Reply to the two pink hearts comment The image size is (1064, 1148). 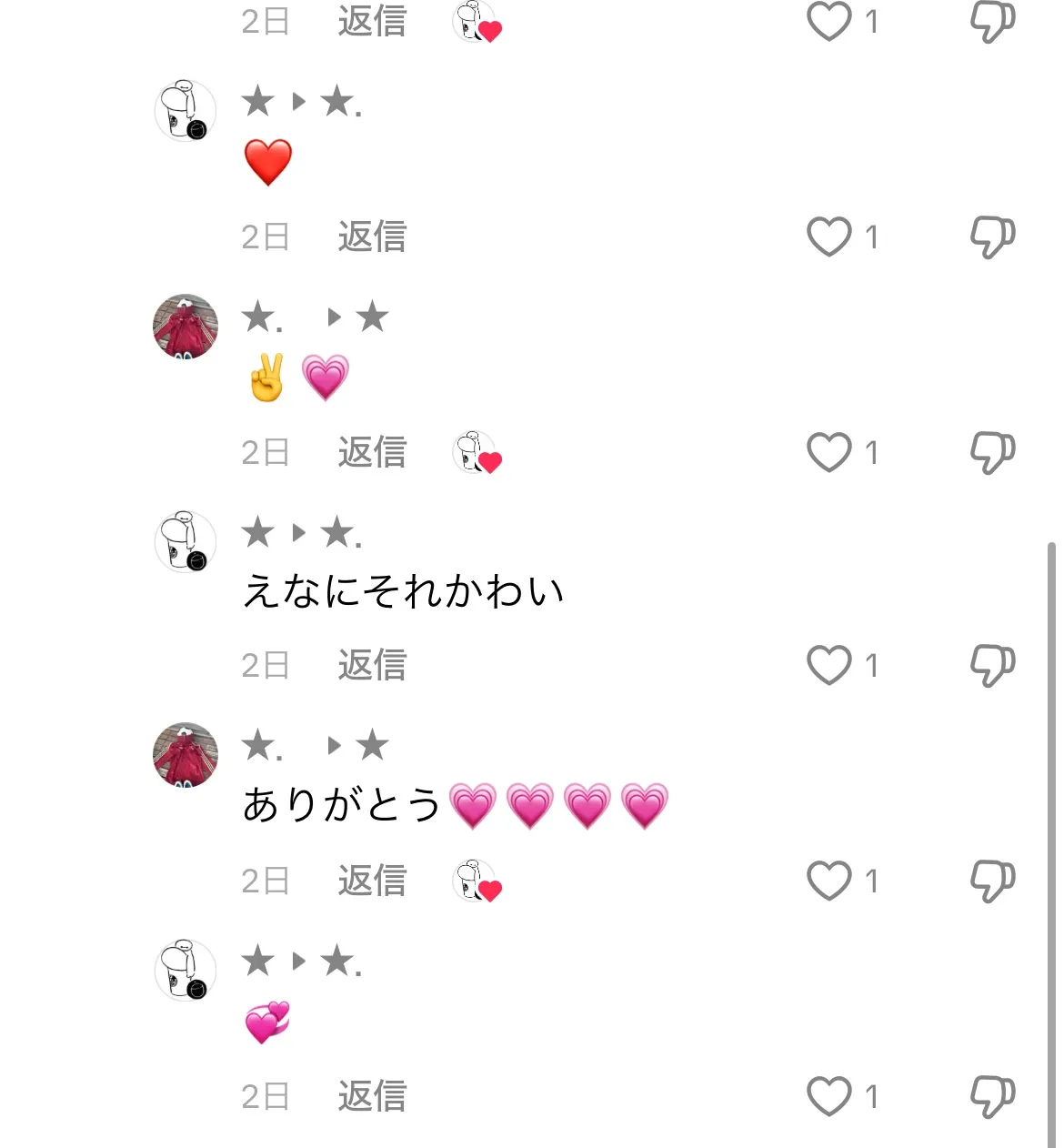click(372, 1096)
